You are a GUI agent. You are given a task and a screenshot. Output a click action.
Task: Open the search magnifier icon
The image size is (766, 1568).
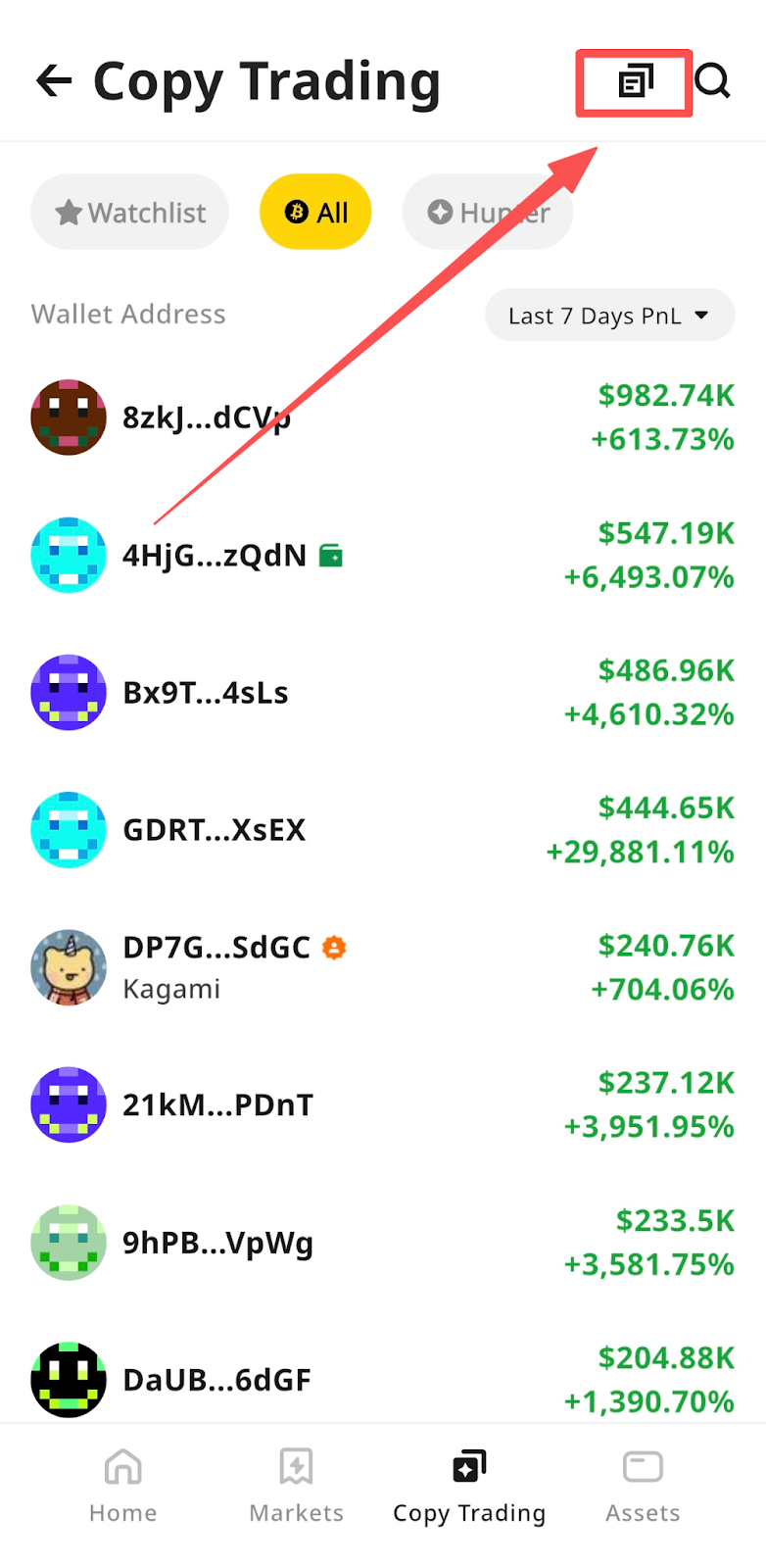(x=713, y=81)
